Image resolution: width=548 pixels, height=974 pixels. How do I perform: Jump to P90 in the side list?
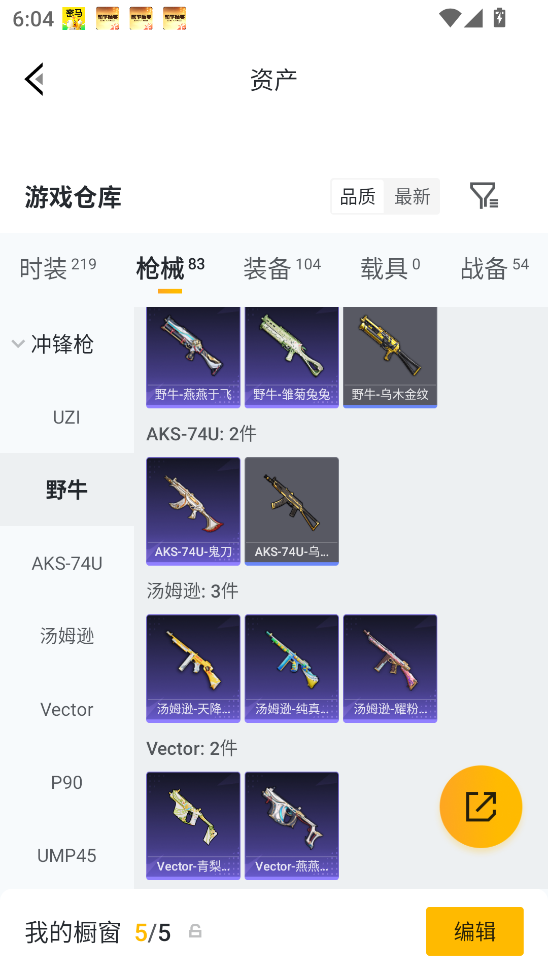[x=66, y=782]
